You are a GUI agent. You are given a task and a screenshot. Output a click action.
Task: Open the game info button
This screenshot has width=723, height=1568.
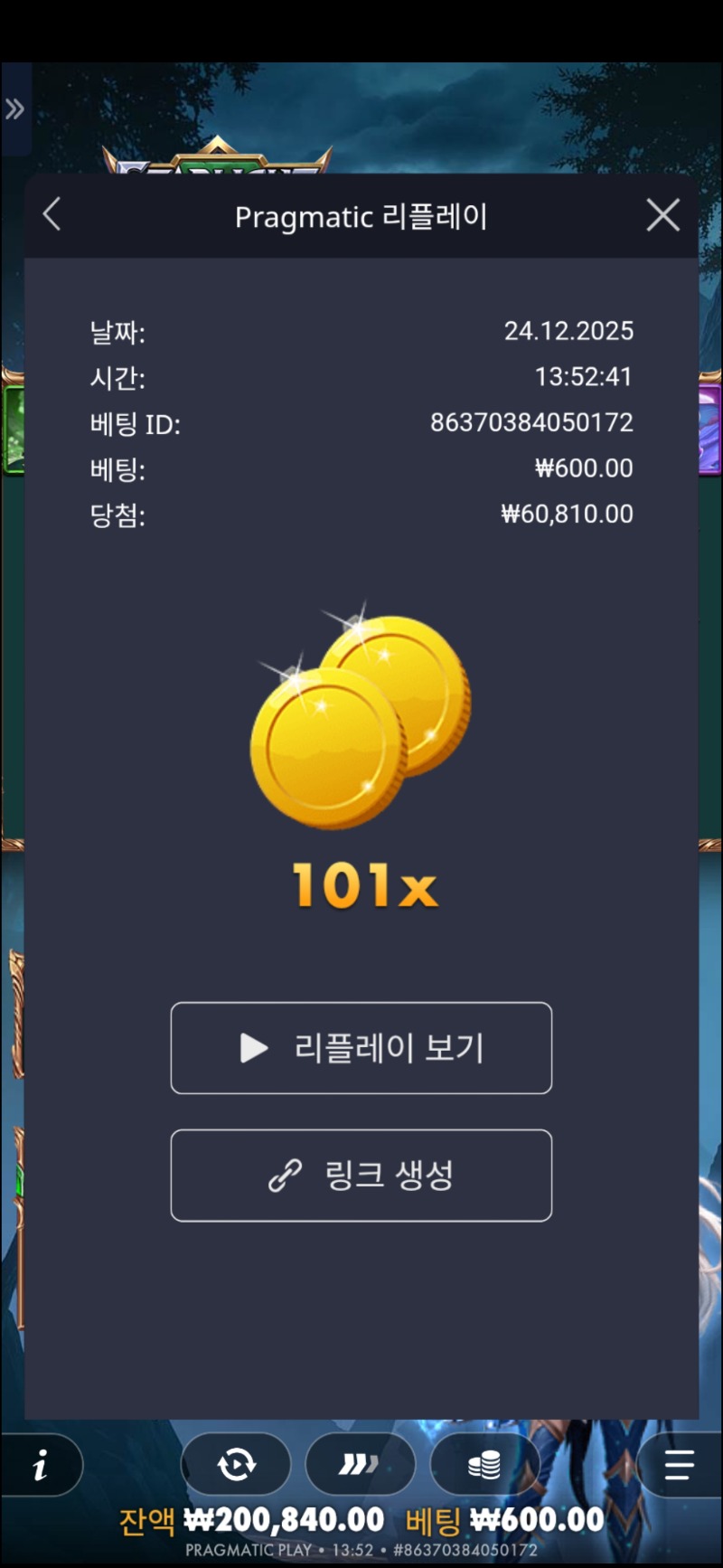(40, 1464)
